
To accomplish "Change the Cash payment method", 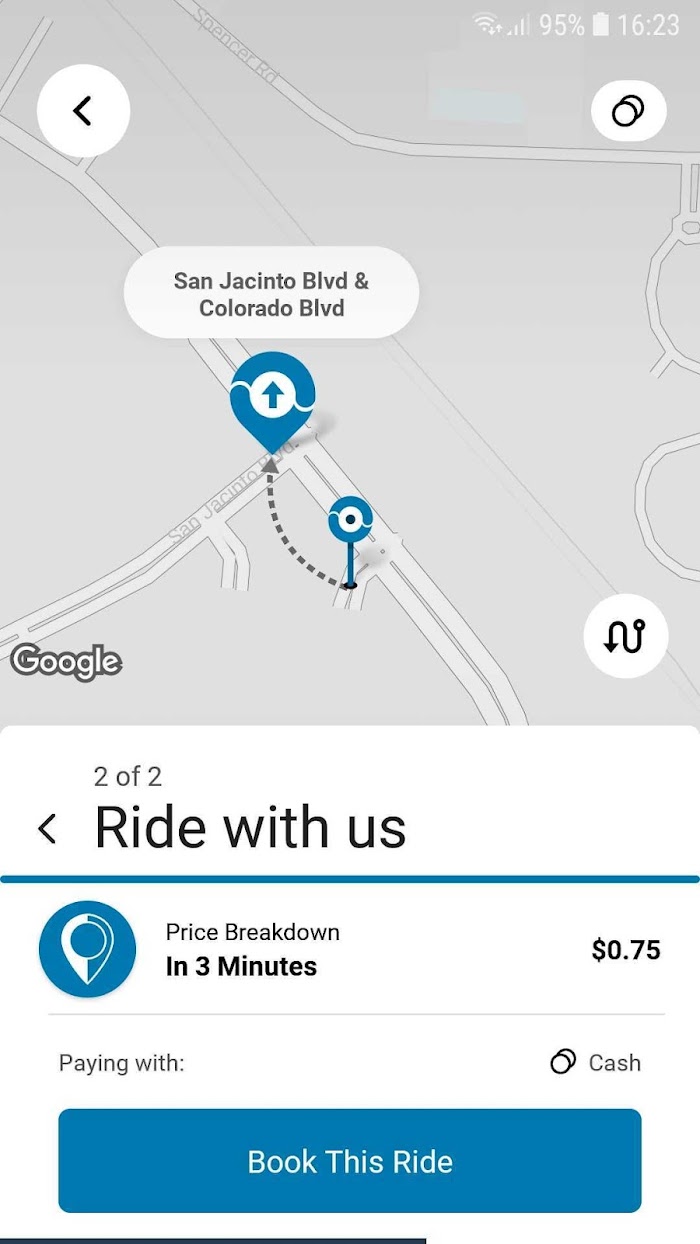I will [x=596, y=1062].
